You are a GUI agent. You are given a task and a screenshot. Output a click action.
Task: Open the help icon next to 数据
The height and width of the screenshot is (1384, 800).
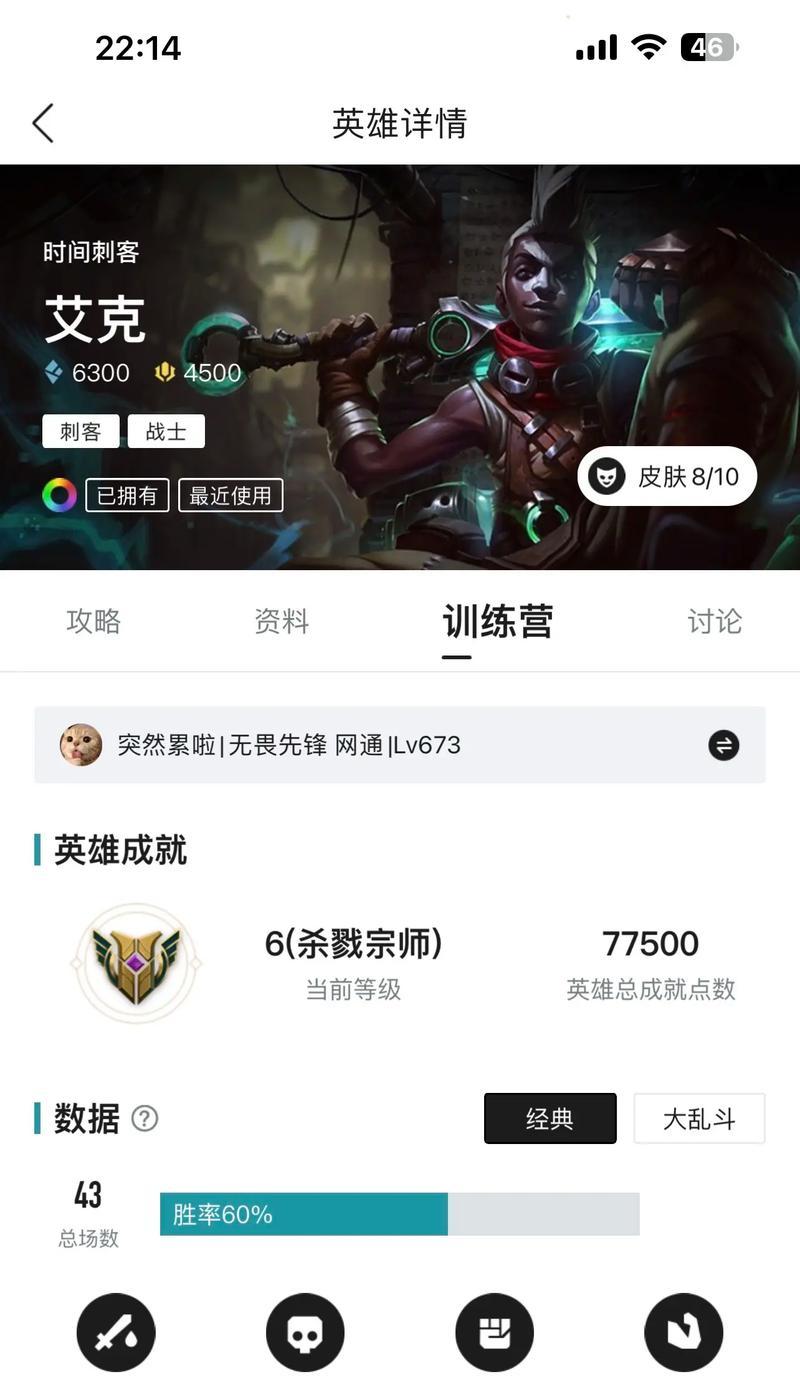click(x=145, y=1118)
